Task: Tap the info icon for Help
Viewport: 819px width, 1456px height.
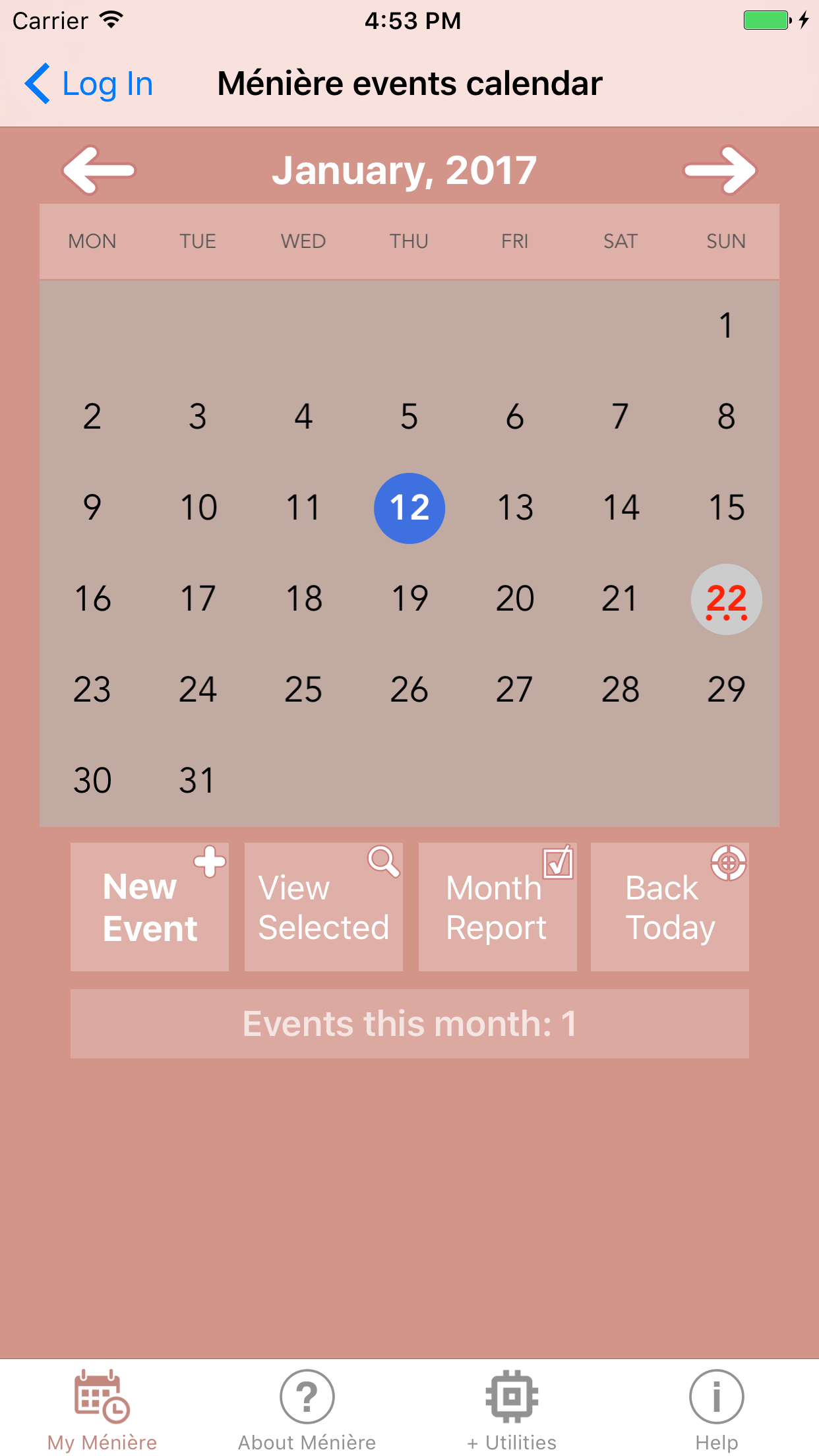Action: pyautogui.click(x=716, y=1395)
